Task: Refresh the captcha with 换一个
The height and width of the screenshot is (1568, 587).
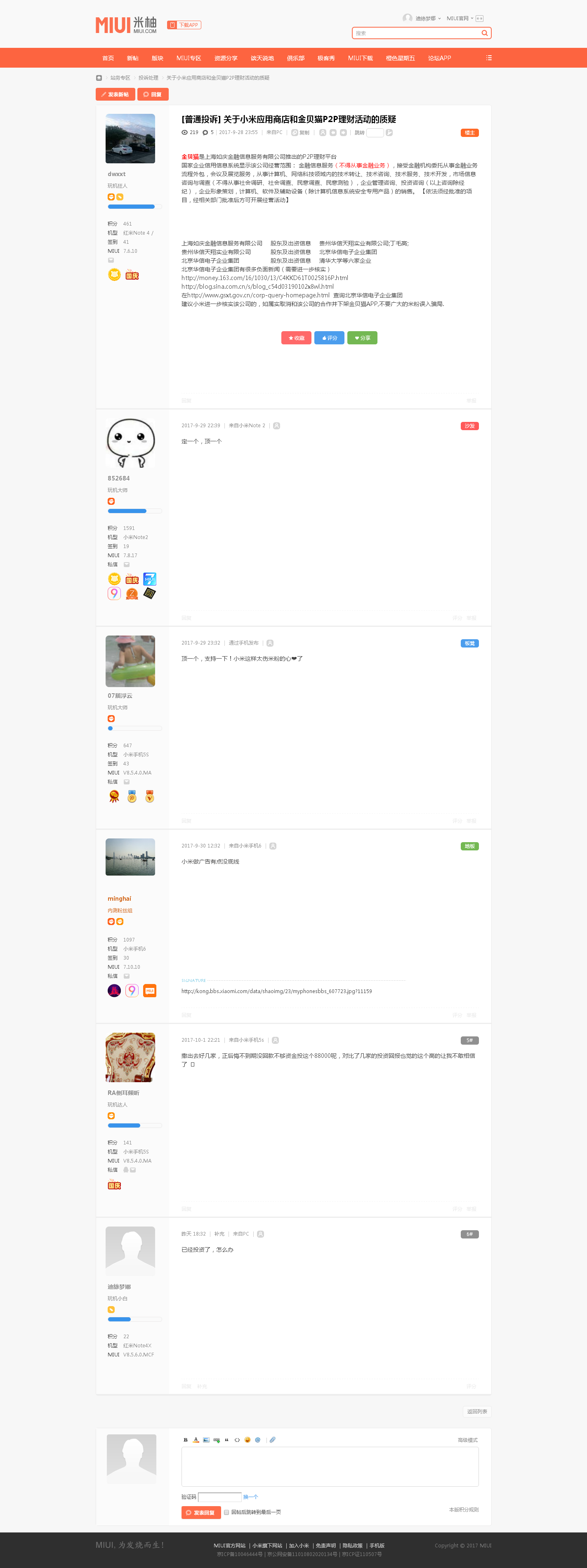Action: click(250, 1497)
